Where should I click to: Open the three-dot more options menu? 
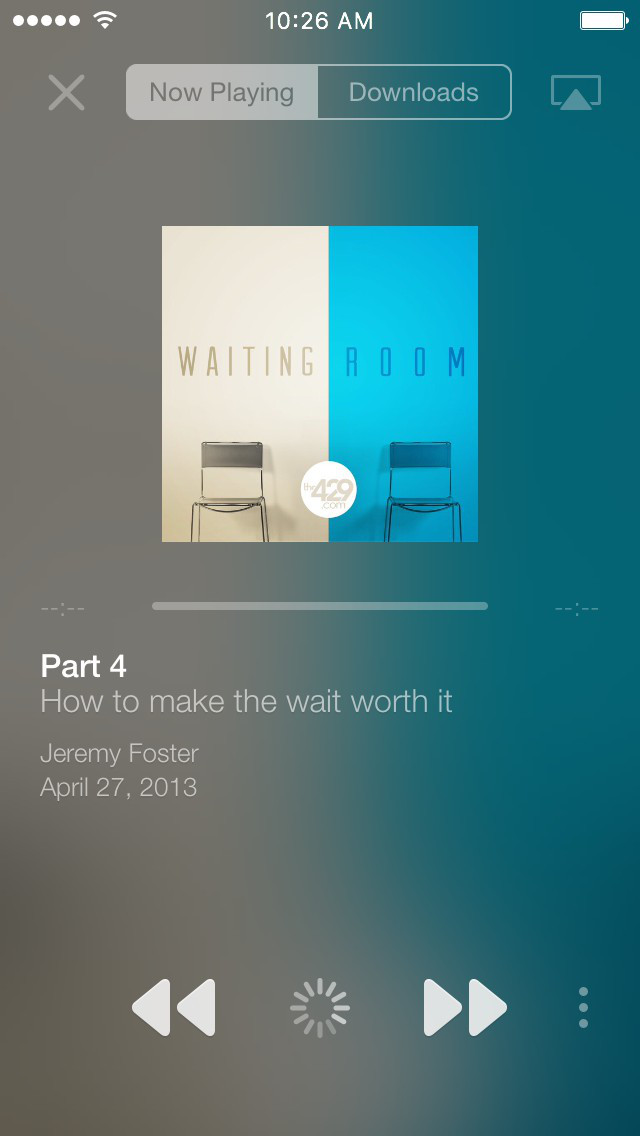point(583,1007)
